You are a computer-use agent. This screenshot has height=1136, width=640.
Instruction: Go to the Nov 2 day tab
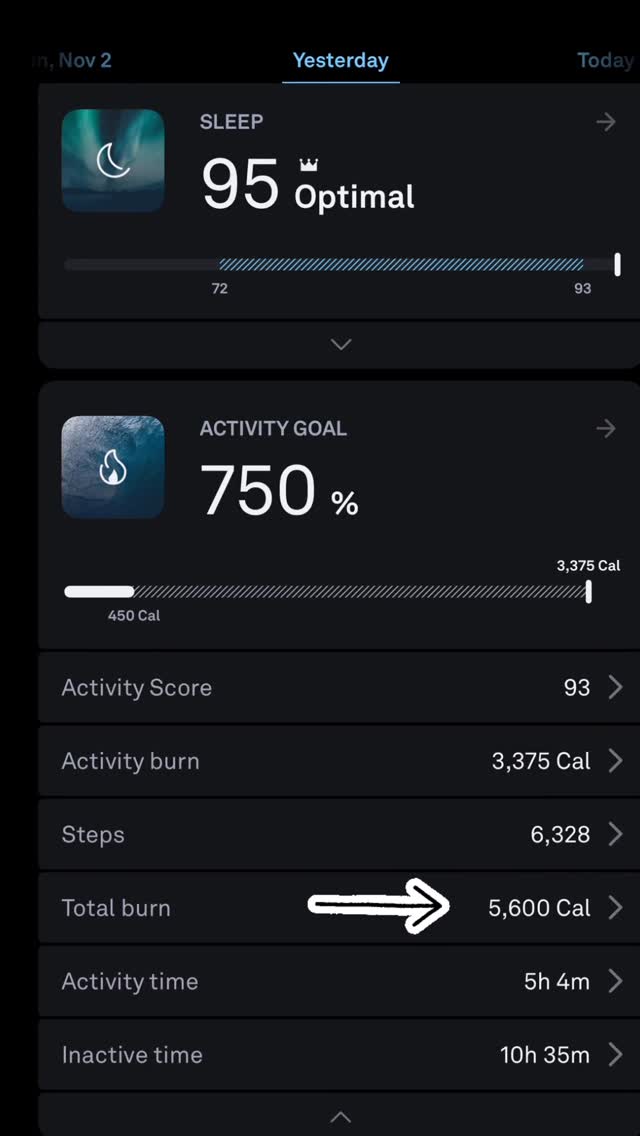(x=75, y=60)
